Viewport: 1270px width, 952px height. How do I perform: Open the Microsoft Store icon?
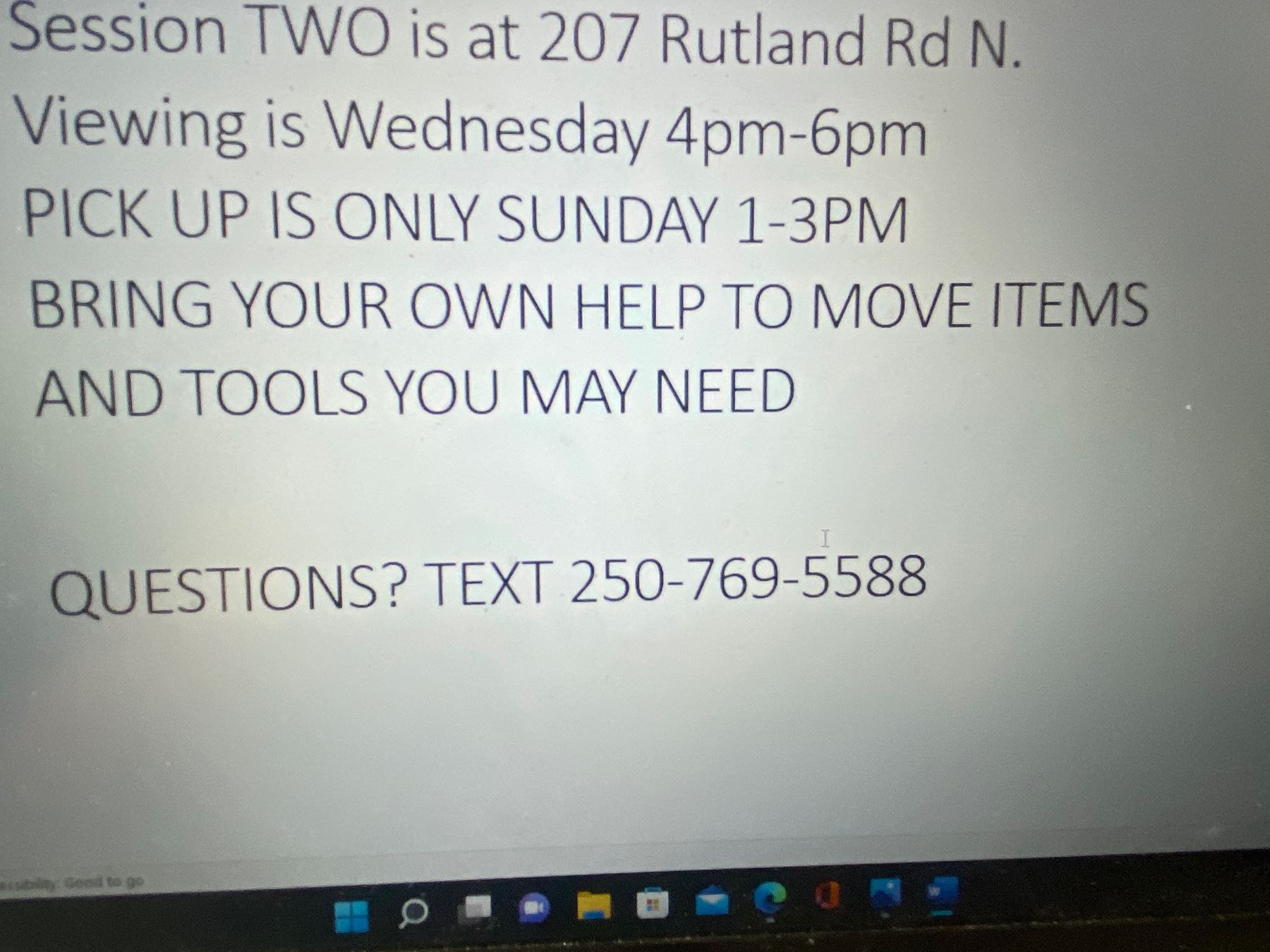tap(653, 905)
